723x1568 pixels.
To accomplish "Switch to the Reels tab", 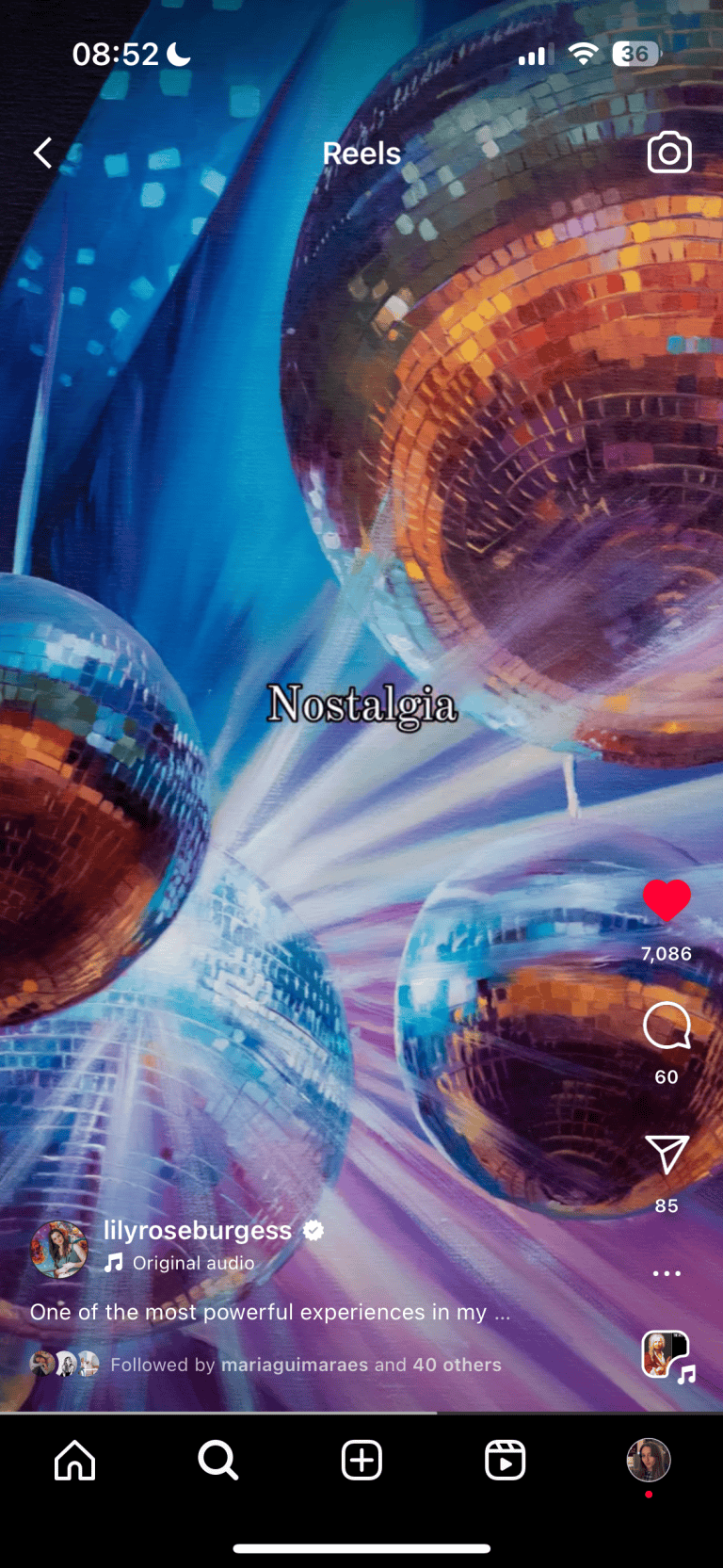I will [x=505, y=1461].
